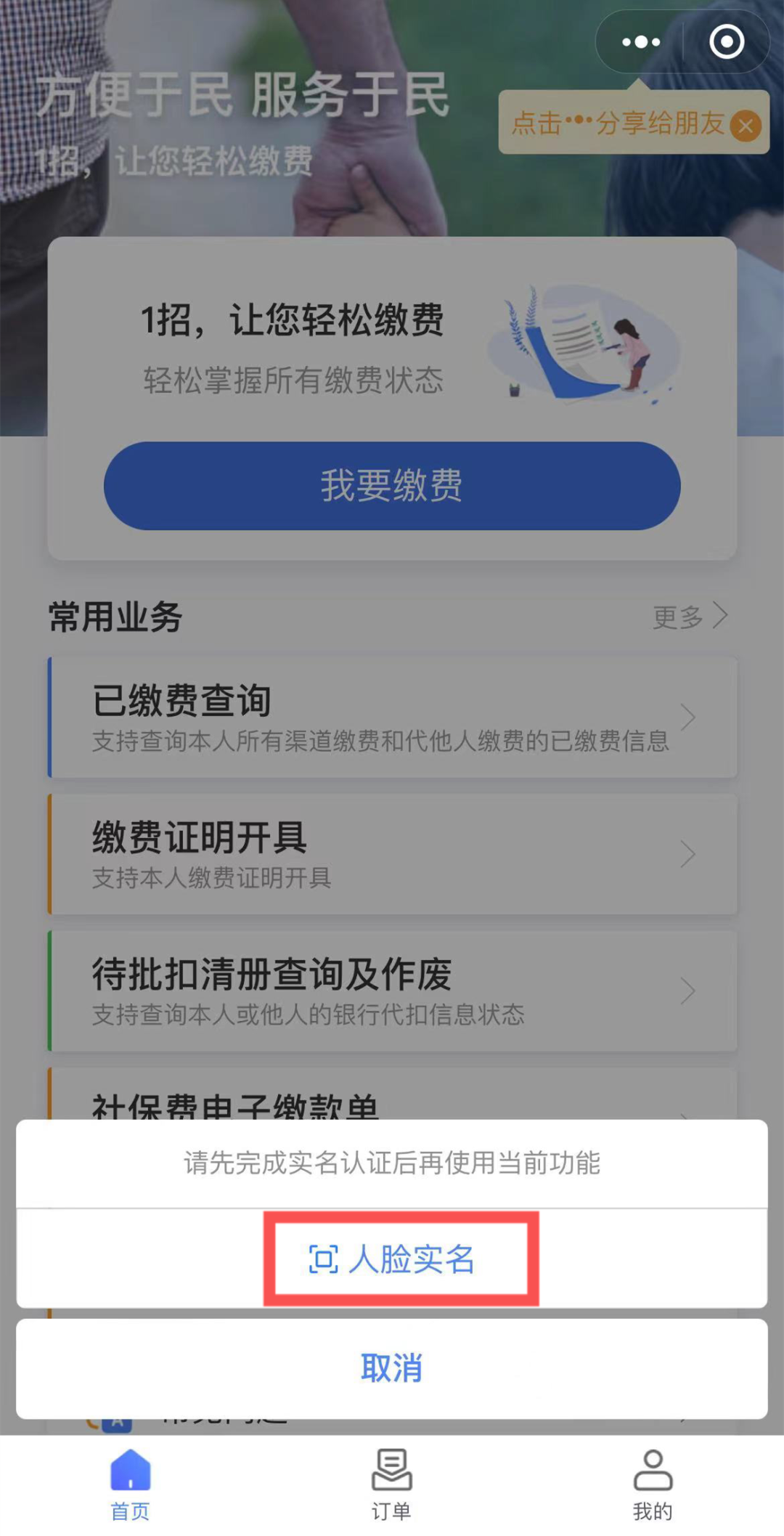This screenshot has height=1536, width=784.
Task: Switch to the 我的 tab
Action: click(653, 1485)
